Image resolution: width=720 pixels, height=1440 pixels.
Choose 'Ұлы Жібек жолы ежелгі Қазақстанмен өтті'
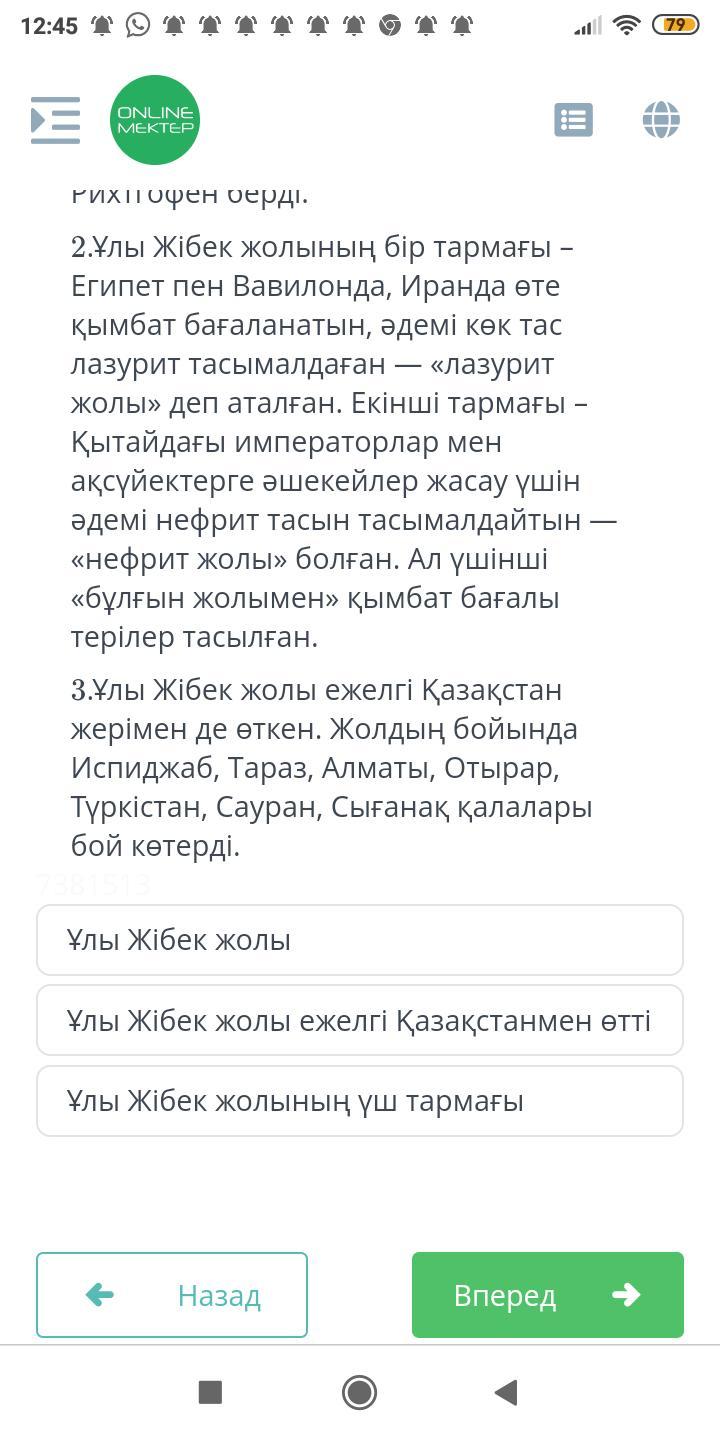[x=360, y=1020]
